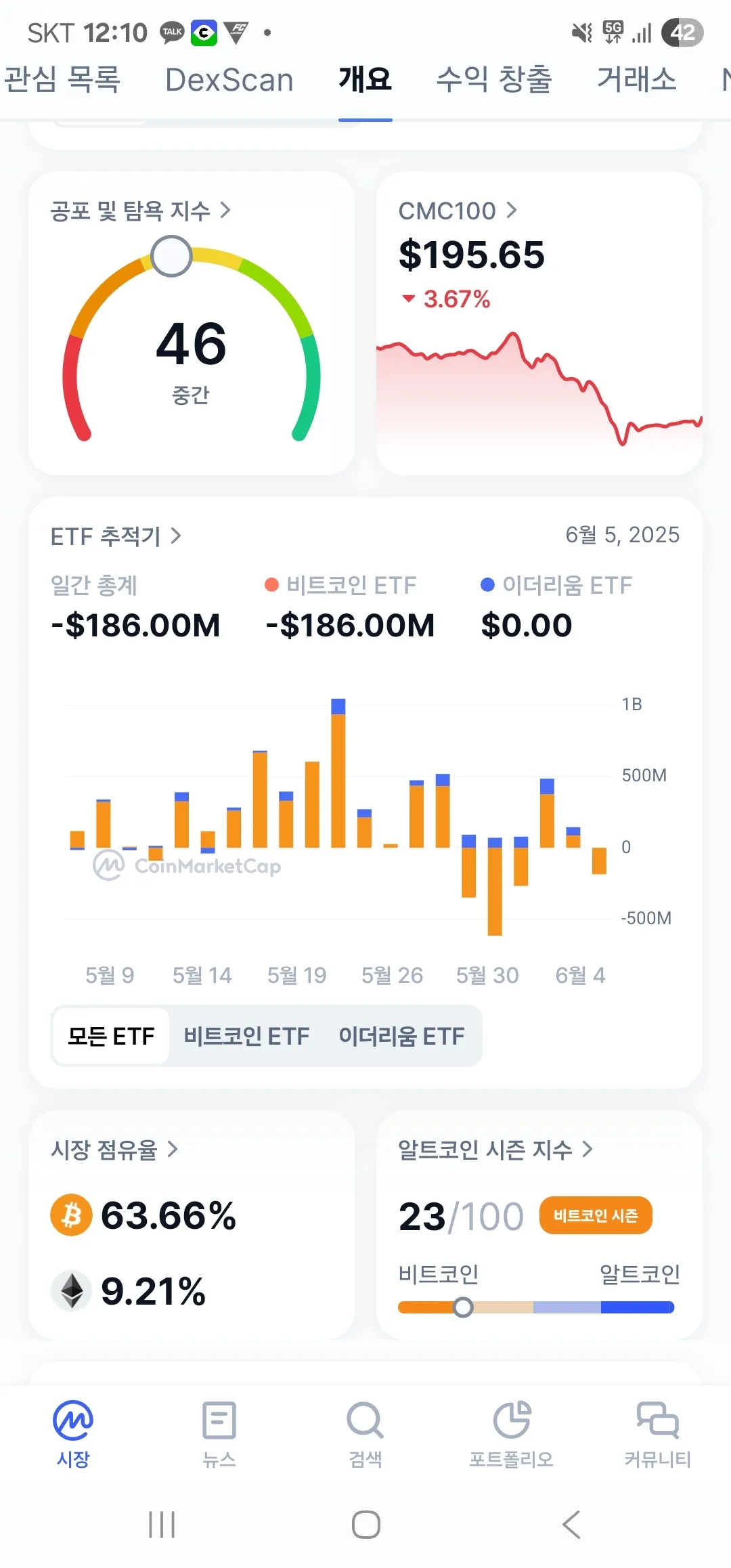Tap the system home button
731x1568 pixels.
(365, 1525)
